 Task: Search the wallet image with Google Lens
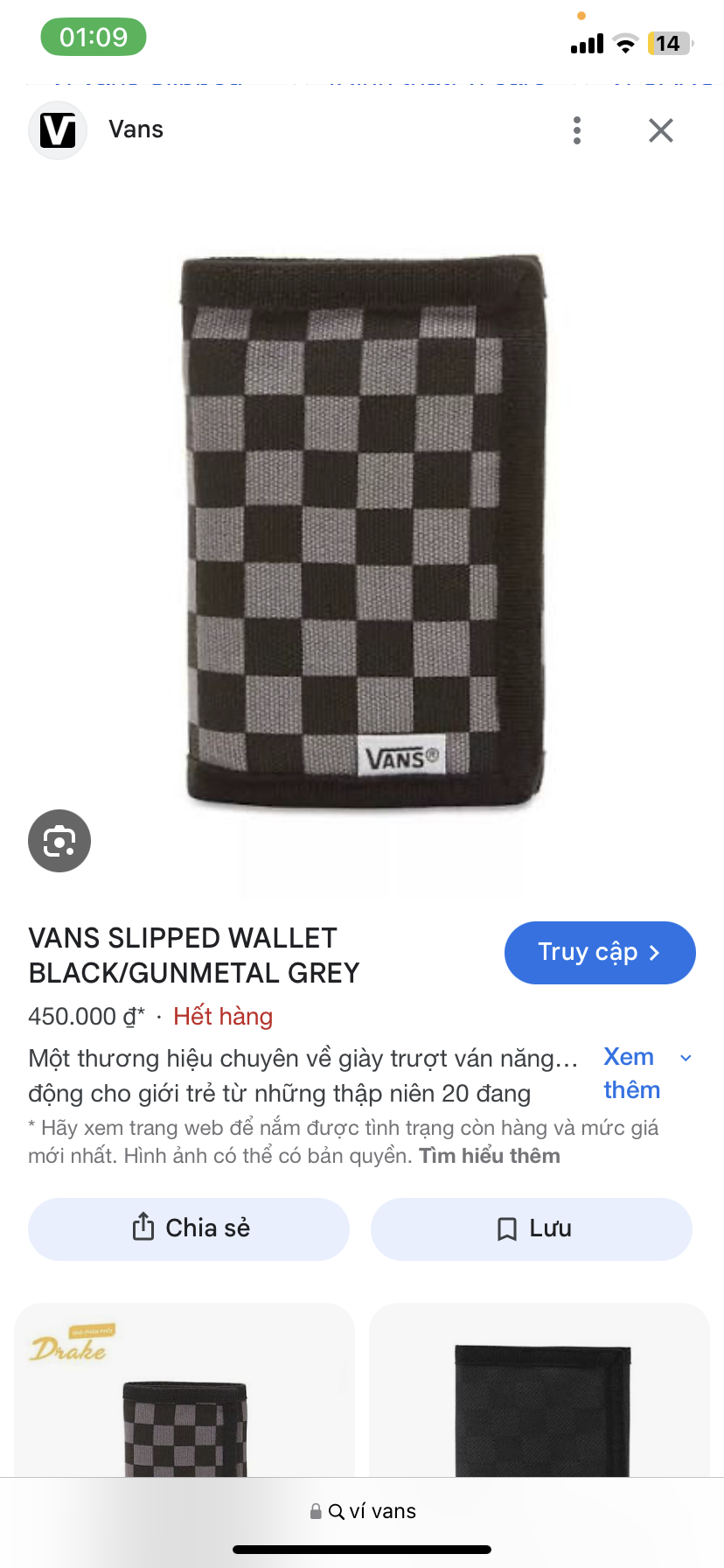[59, 841]
